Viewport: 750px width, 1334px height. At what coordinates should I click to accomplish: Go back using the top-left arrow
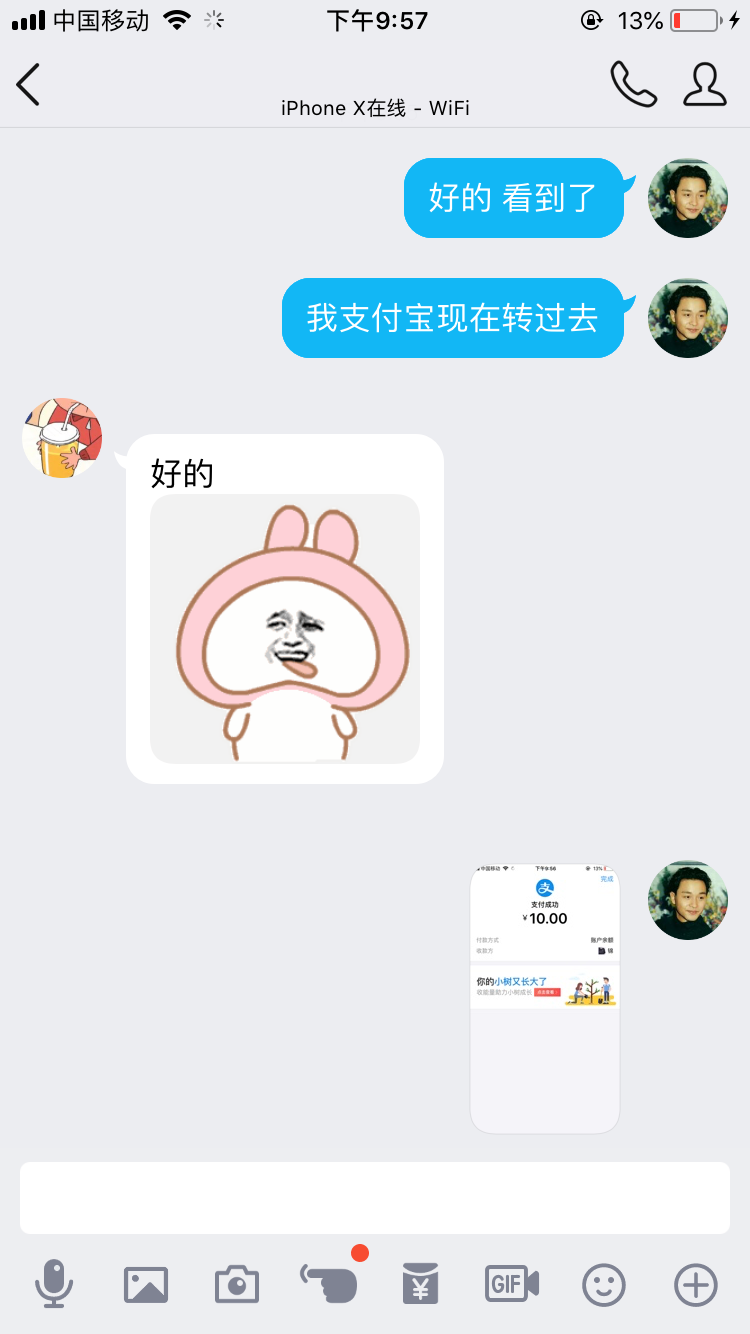coord(28,84)
